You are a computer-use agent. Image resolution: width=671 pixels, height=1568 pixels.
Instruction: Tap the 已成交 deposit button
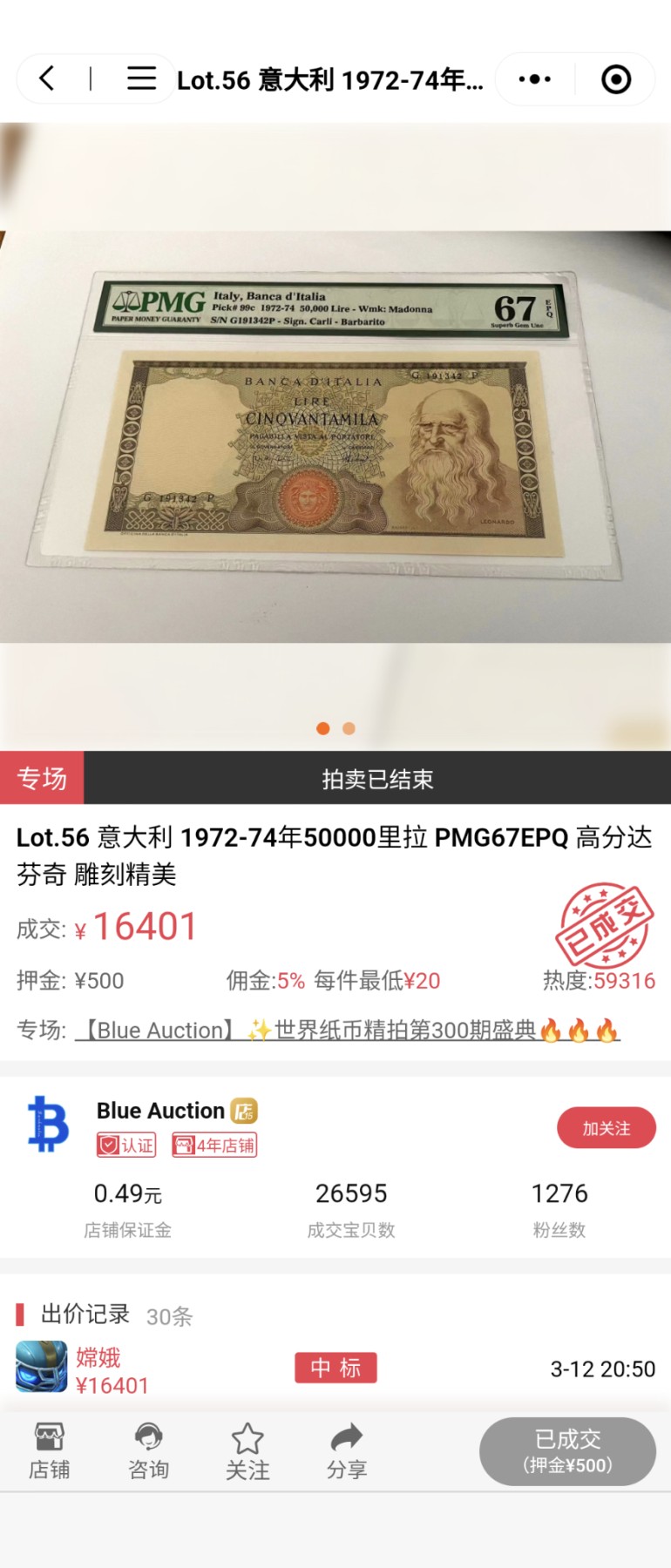click(567, 1451)
